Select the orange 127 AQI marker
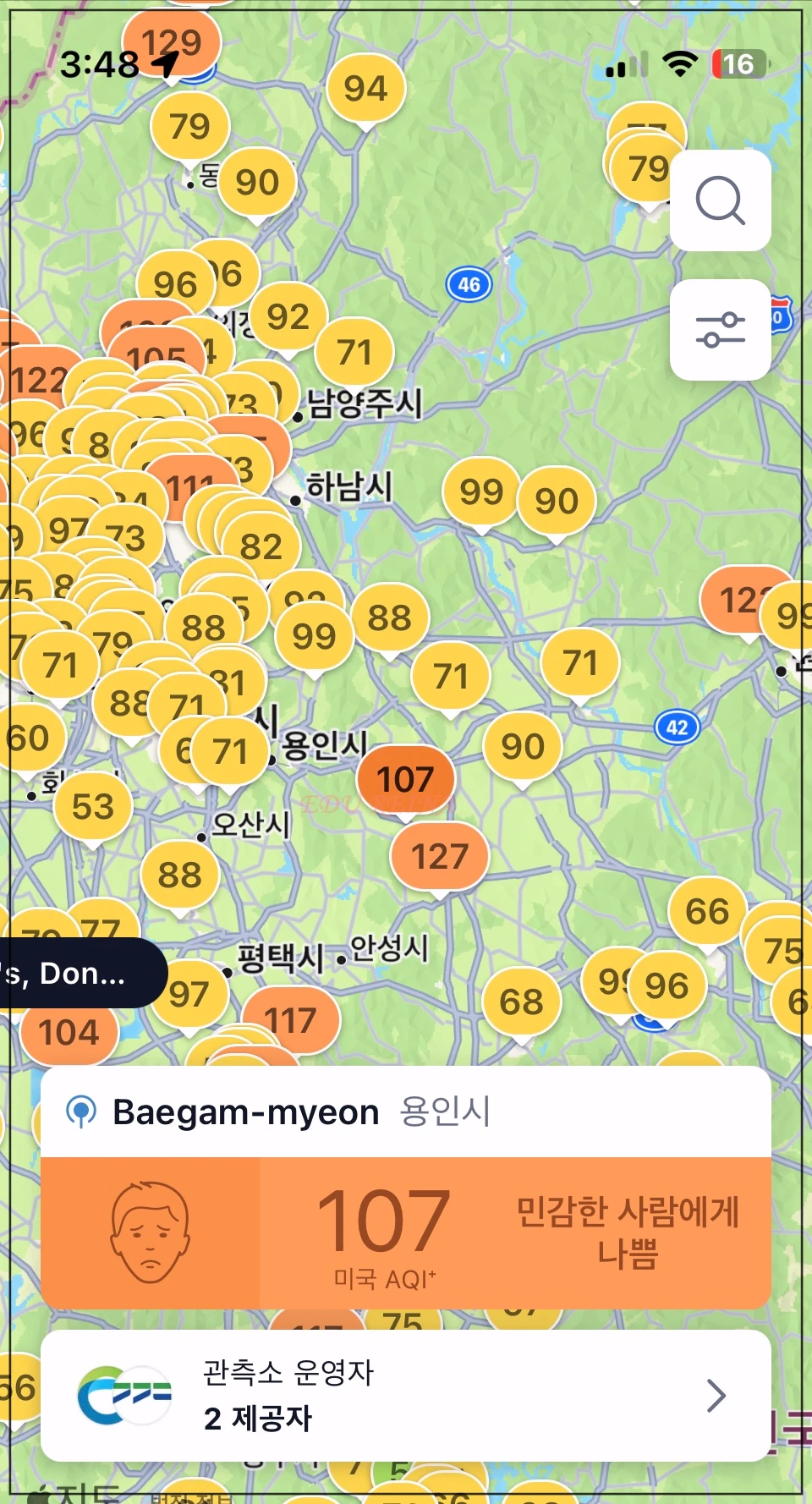The height and width of the screenshot is (1504, 812). [439, 855]
